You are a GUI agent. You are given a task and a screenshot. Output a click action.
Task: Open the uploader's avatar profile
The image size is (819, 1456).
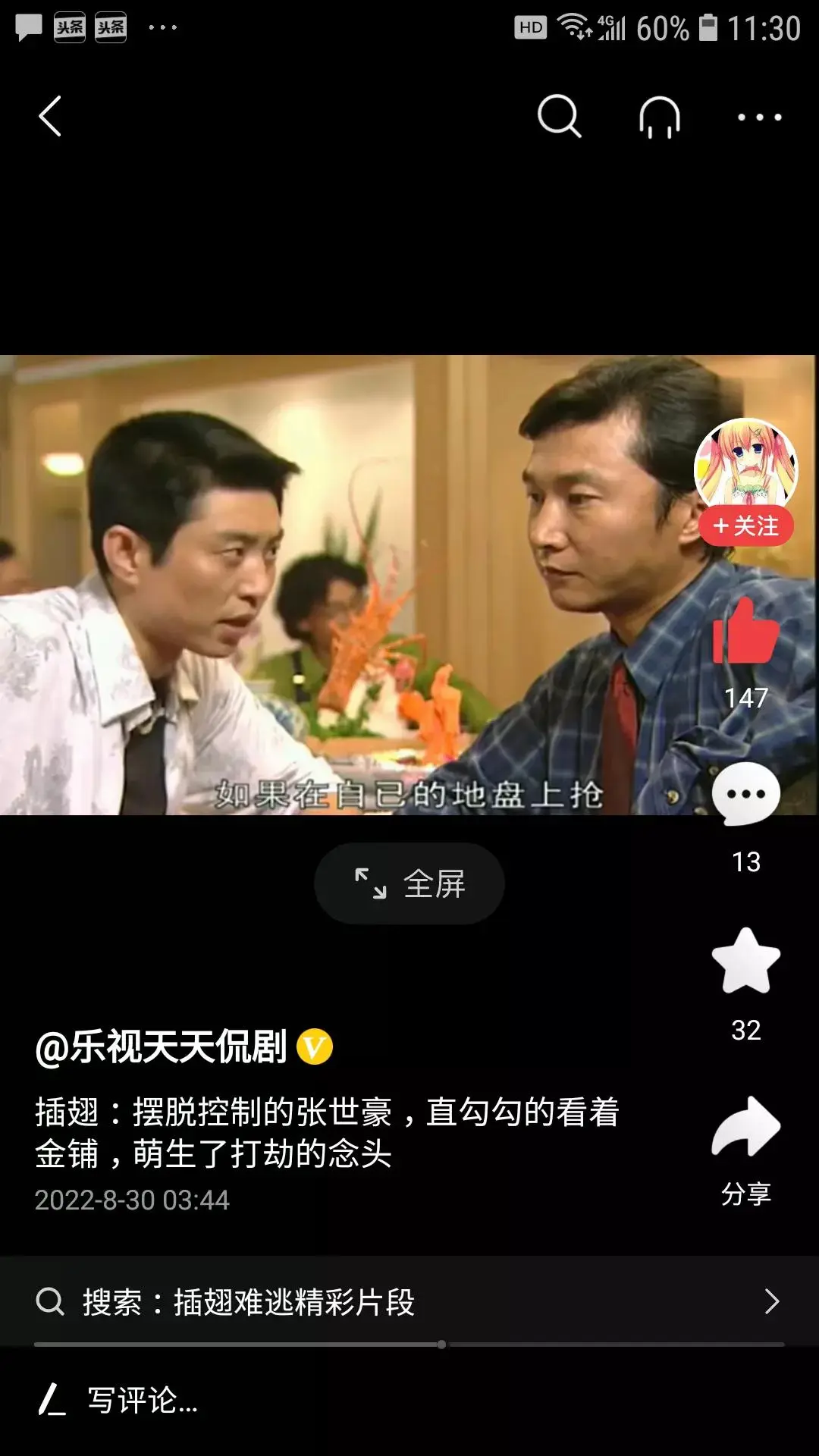tap(745, 464)
